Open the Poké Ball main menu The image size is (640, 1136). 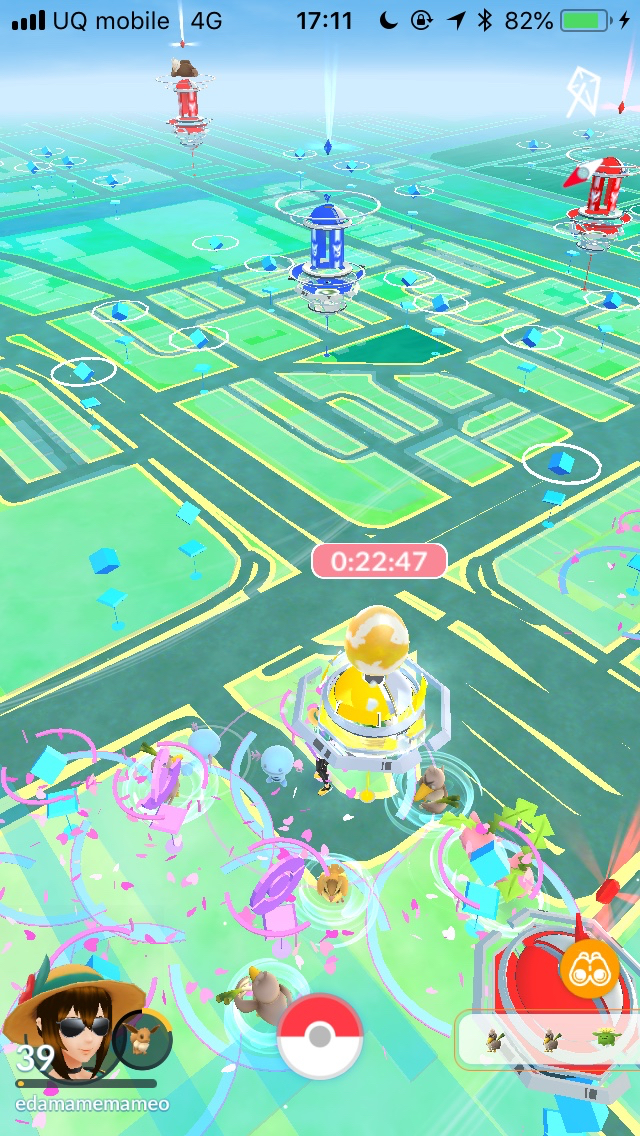[320, 1036]
